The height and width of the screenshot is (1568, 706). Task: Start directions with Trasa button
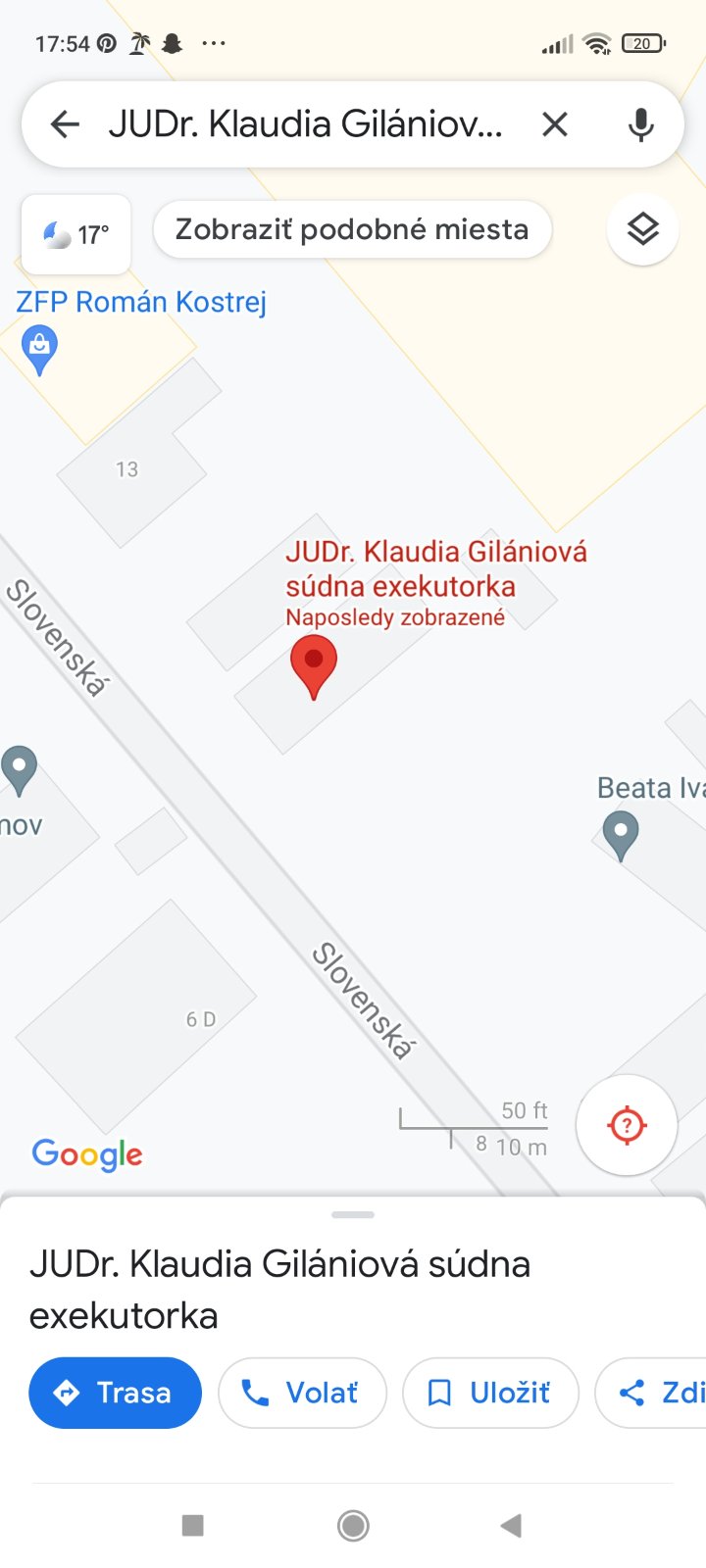click(115, 1393)
